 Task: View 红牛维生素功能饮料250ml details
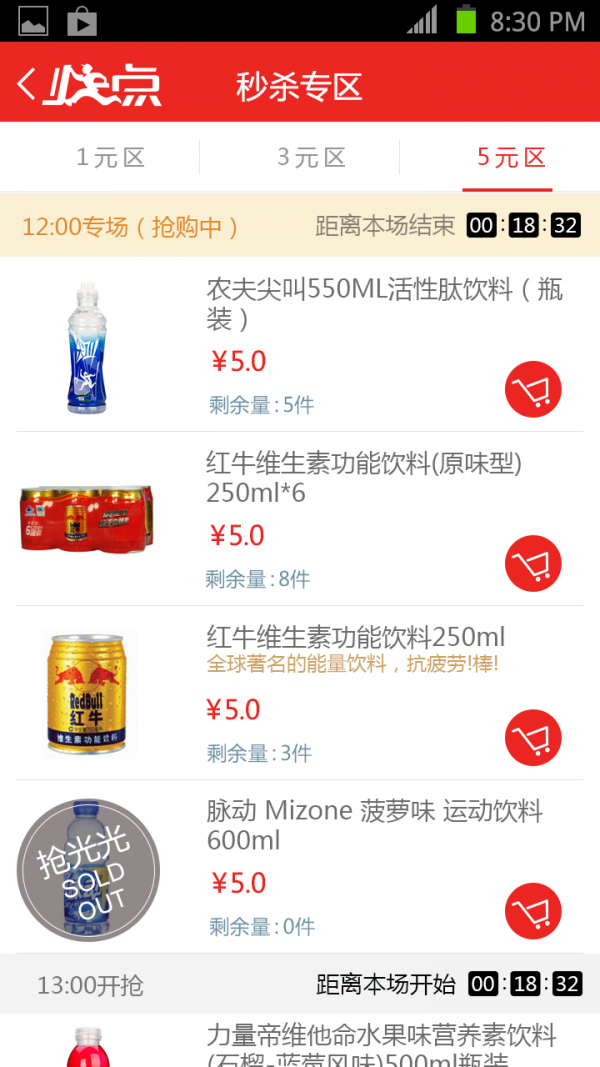point(355,637)
